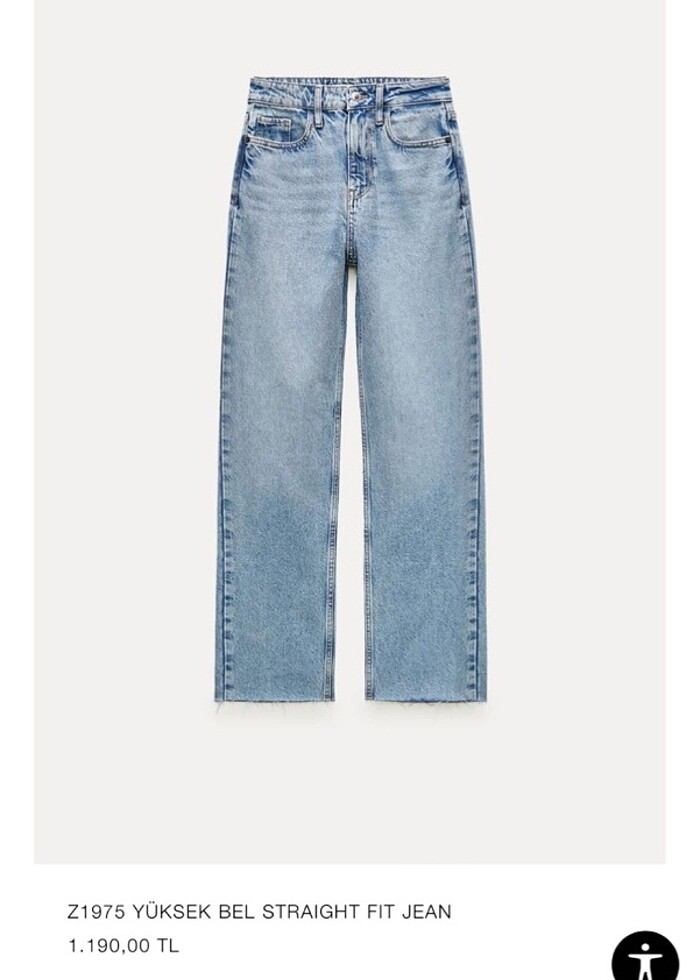
Task: Open the accessibility options button
Action: [x=645, y=956]
